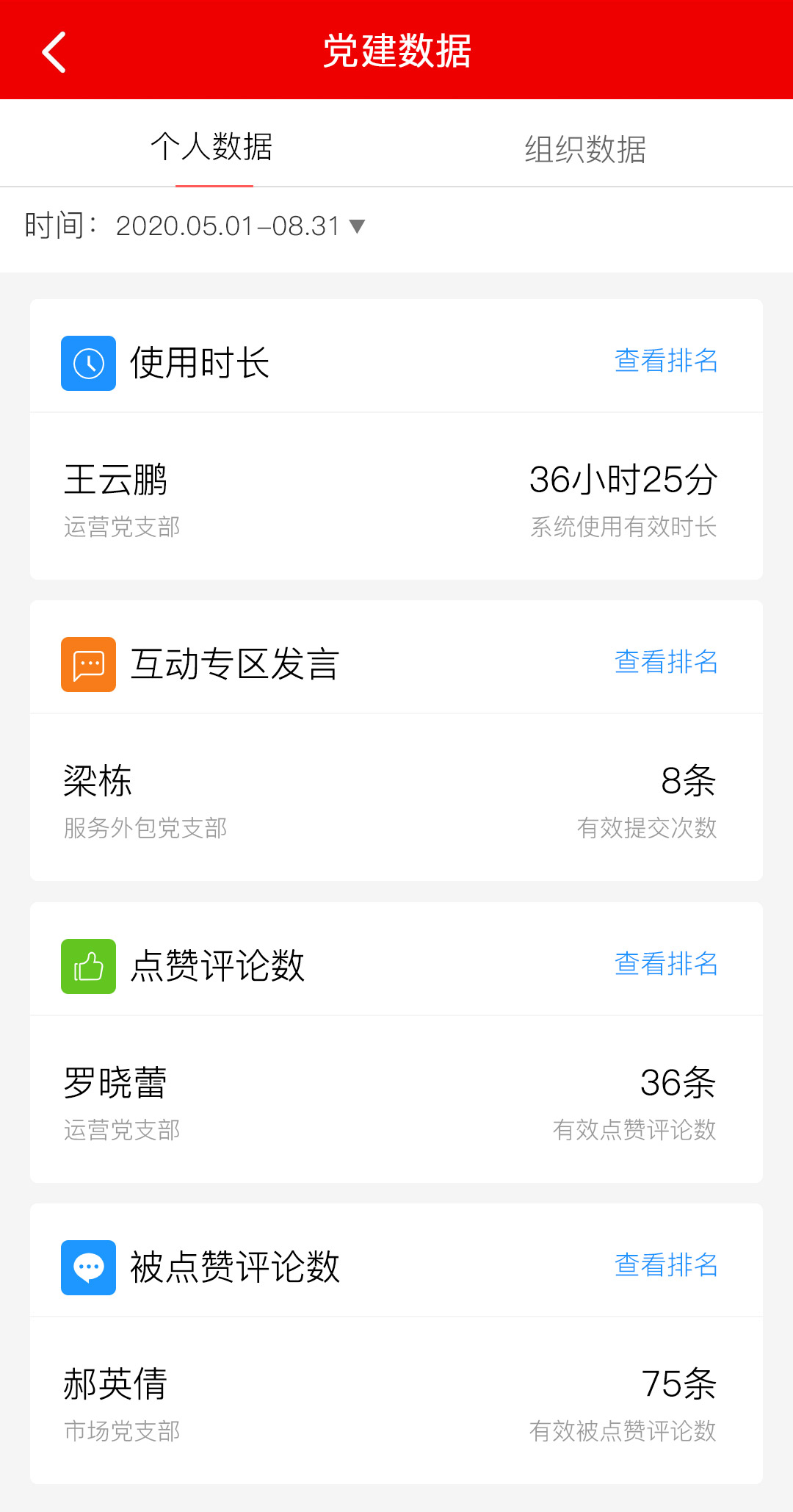The width and height of the screenshot is (793, 1512).
Task: View ranking for 使用时长
Action: point(665,361)
